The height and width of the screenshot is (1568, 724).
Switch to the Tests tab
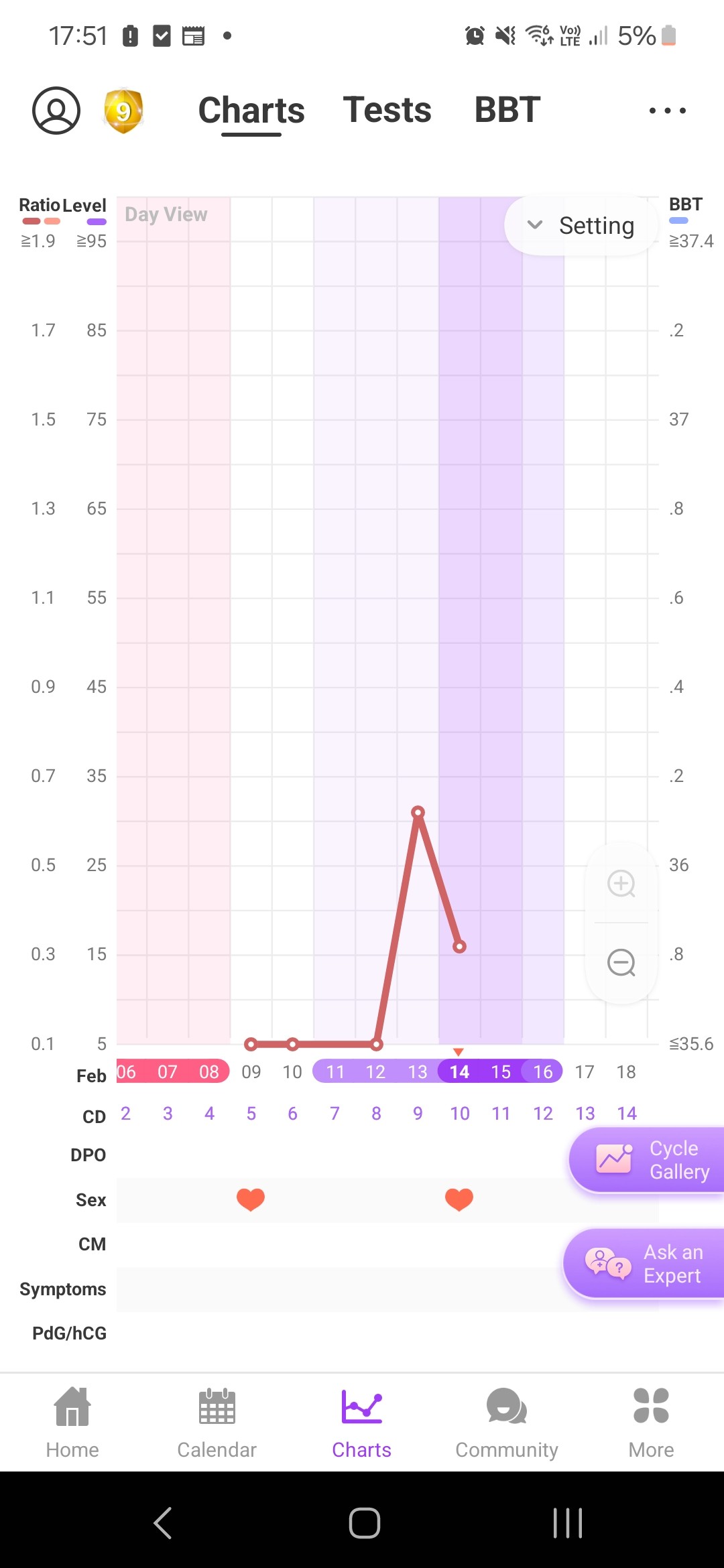point(387,110)
